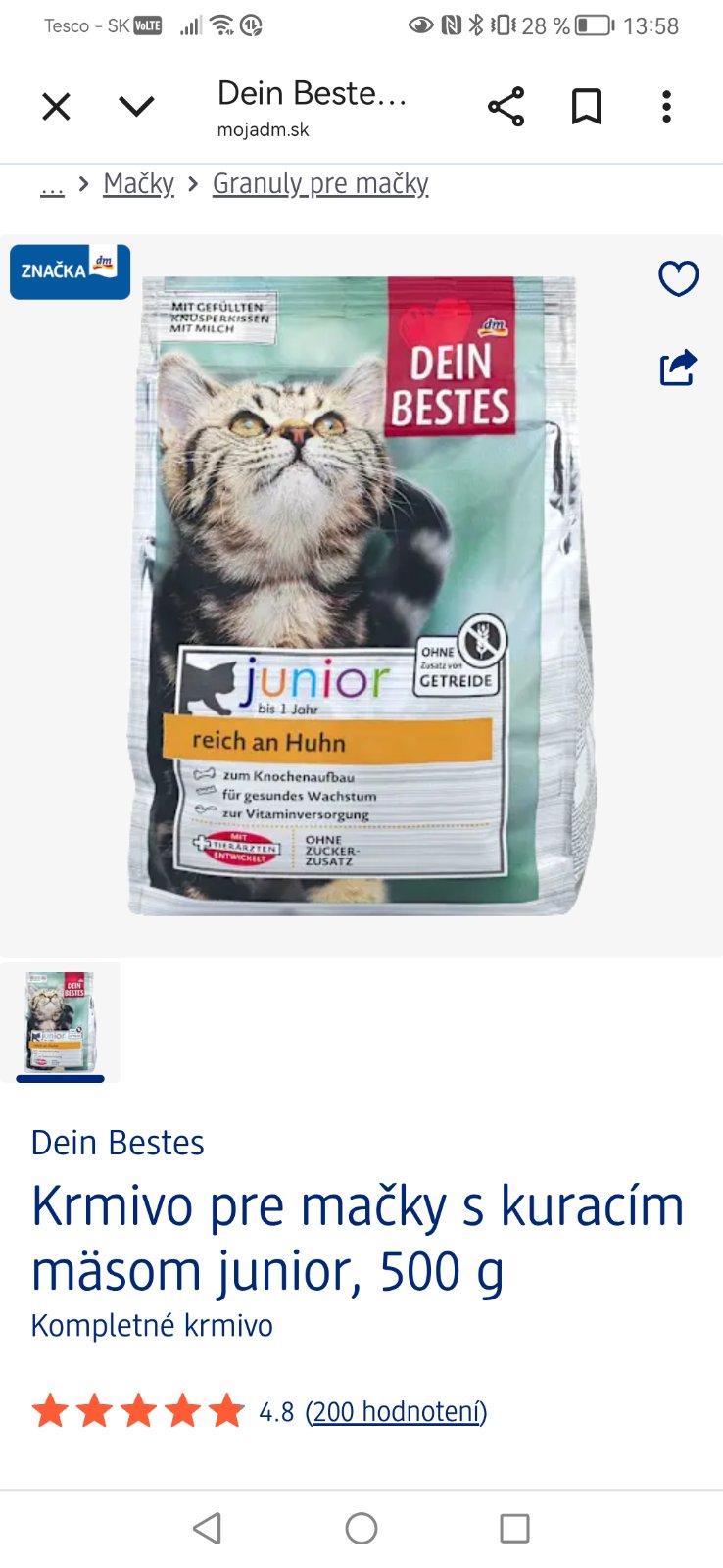Expand the downward chevron in browser bar
Screen dimensions: 723x1568
coord(136,106)
